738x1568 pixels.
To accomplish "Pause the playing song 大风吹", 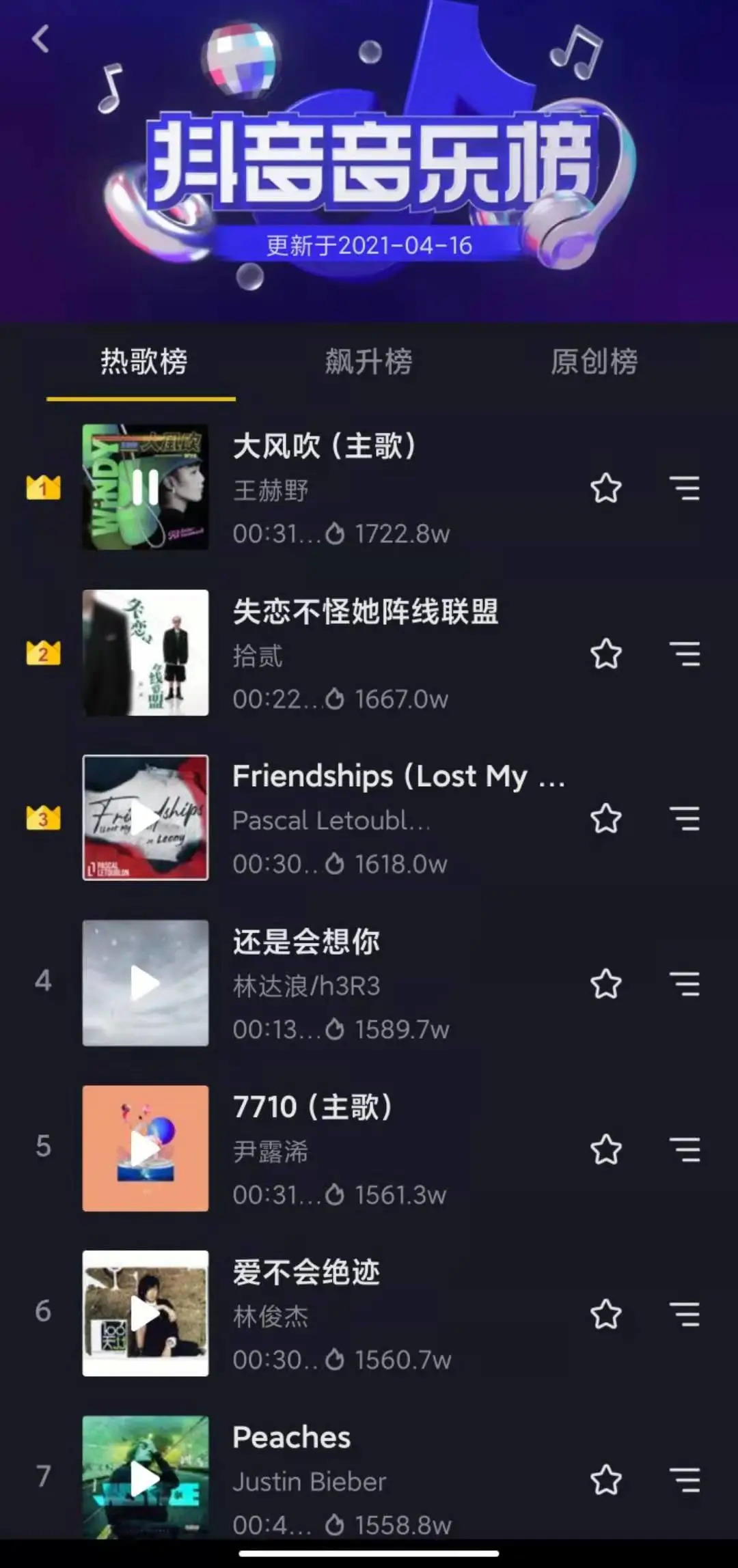I will pyautogui.click(x=145, y=488).
